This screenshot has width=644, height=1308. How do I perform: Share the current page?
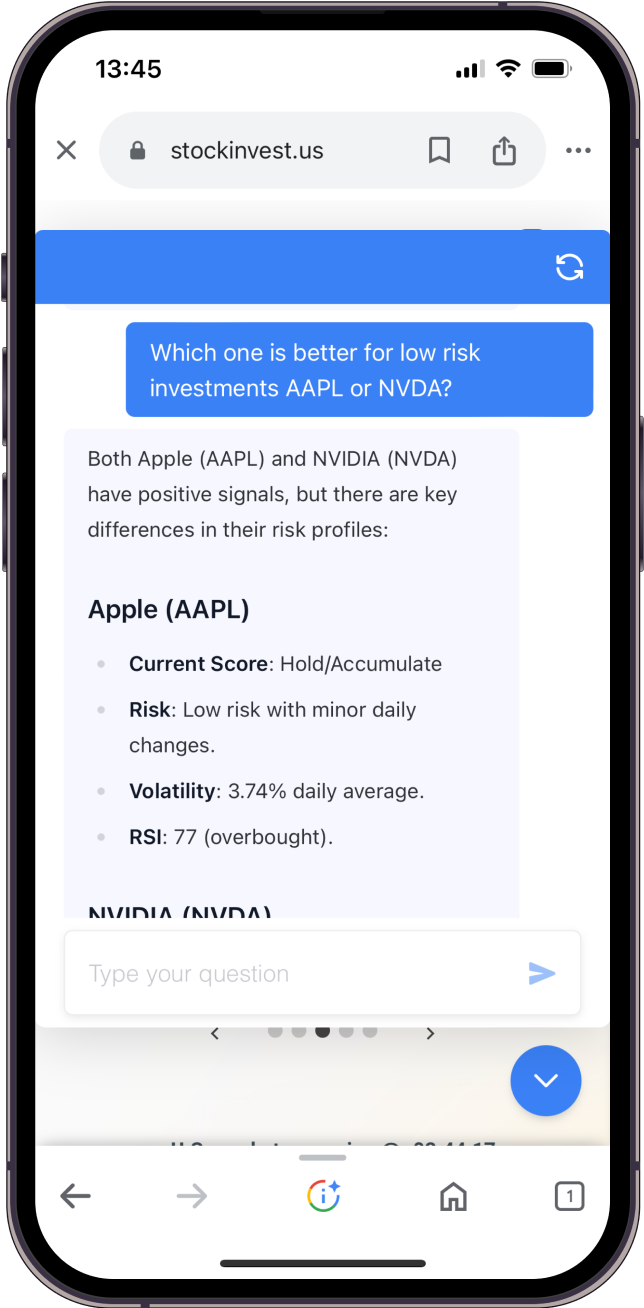(x=504, y=151)
